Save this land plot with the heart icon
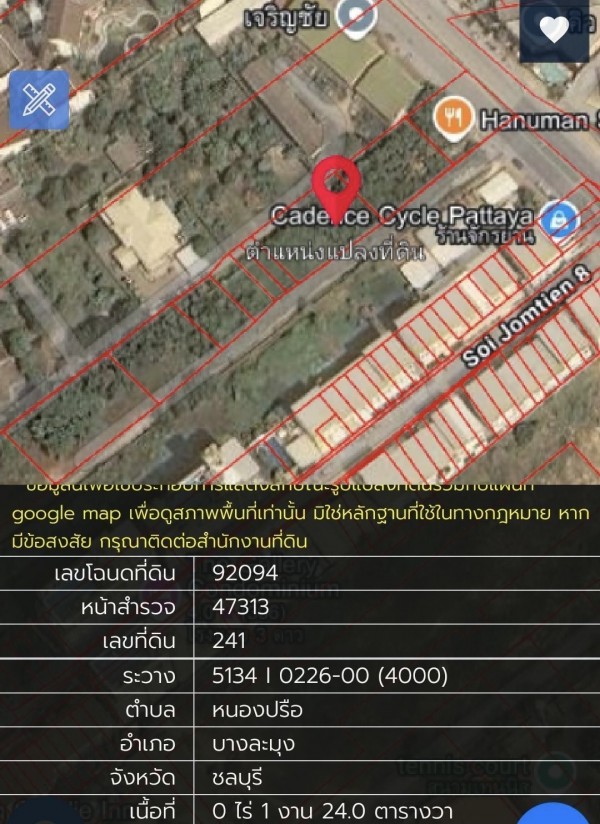Viewport: 600px width, 824px height. (553, 30)
